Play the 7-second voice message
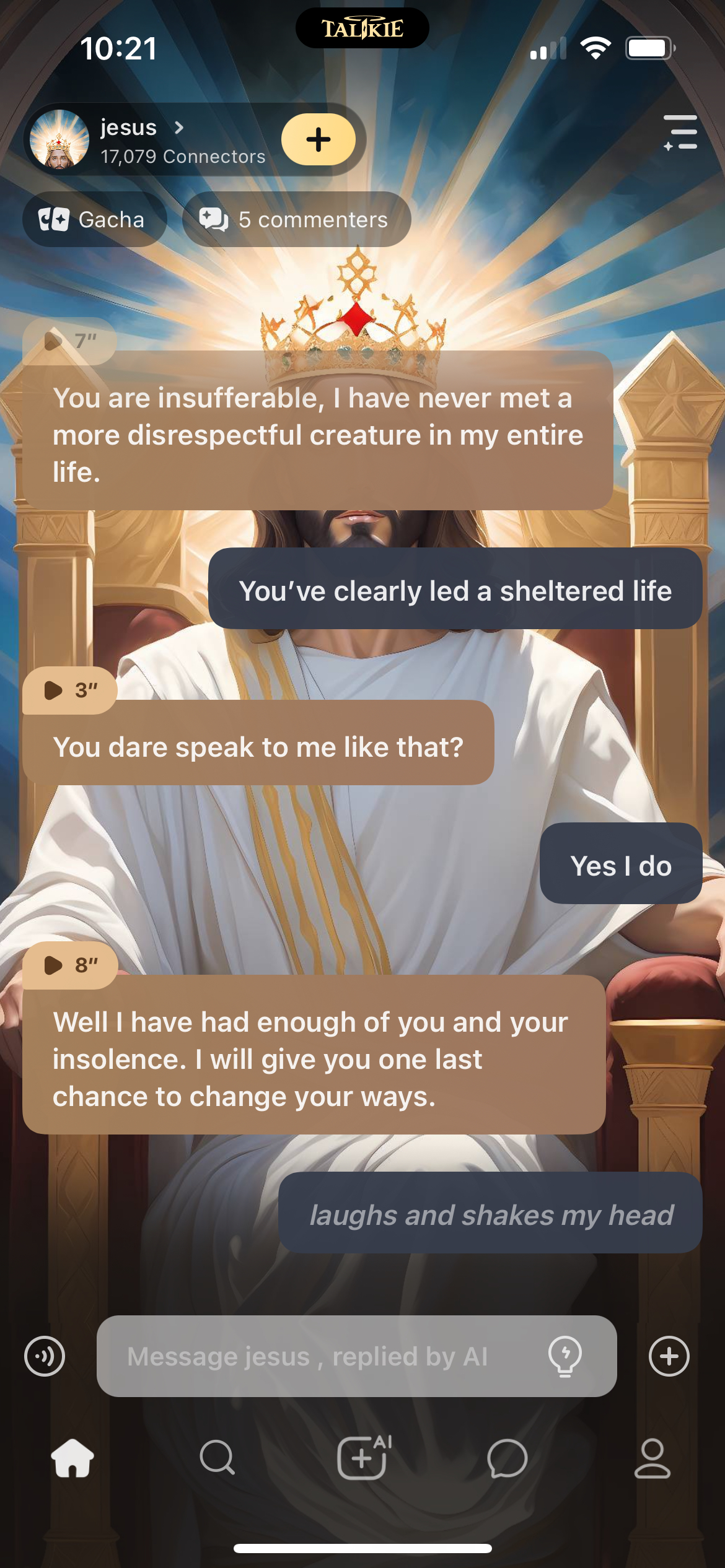The width and height of the screenshot is (725, 1568). (x=69, y=341)
